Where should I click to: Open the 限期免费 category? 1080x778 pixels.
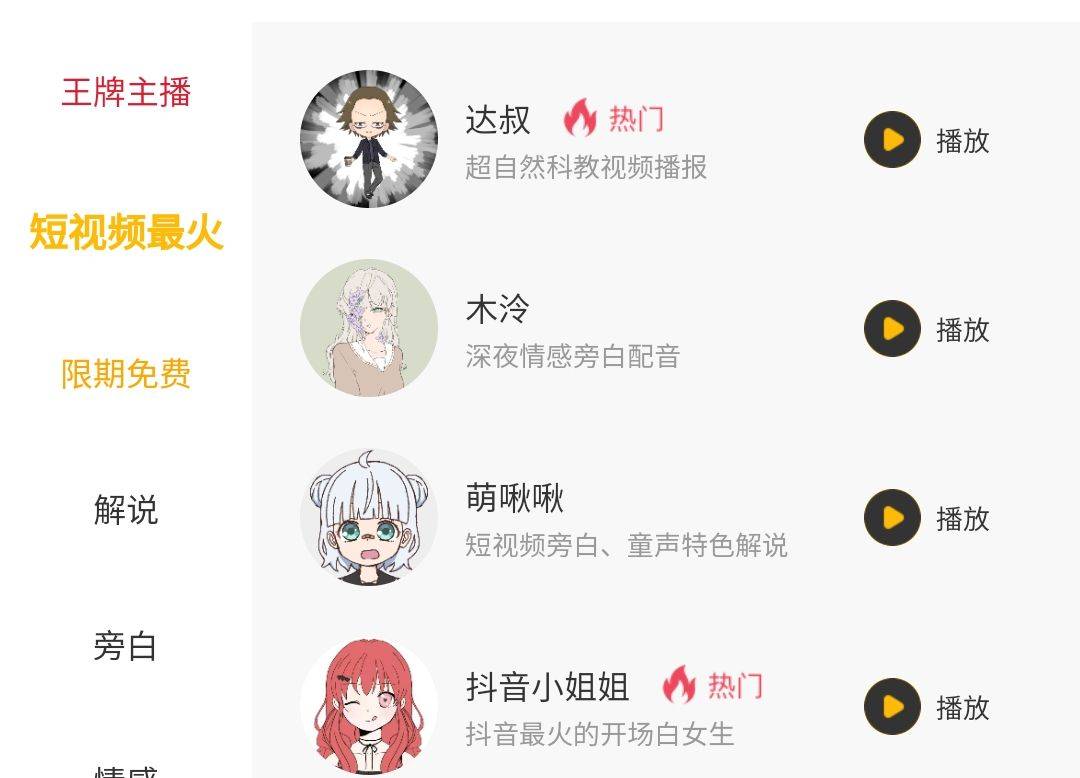click(x=126, y=374)
